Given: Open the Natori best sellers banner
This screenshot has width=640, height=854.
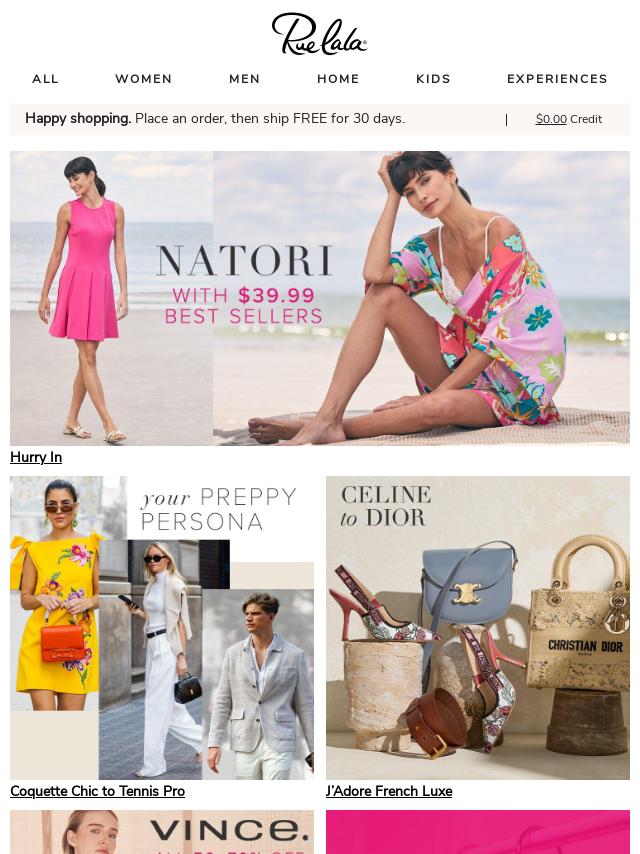Looking at the screenshot, I should pos(320,298).
